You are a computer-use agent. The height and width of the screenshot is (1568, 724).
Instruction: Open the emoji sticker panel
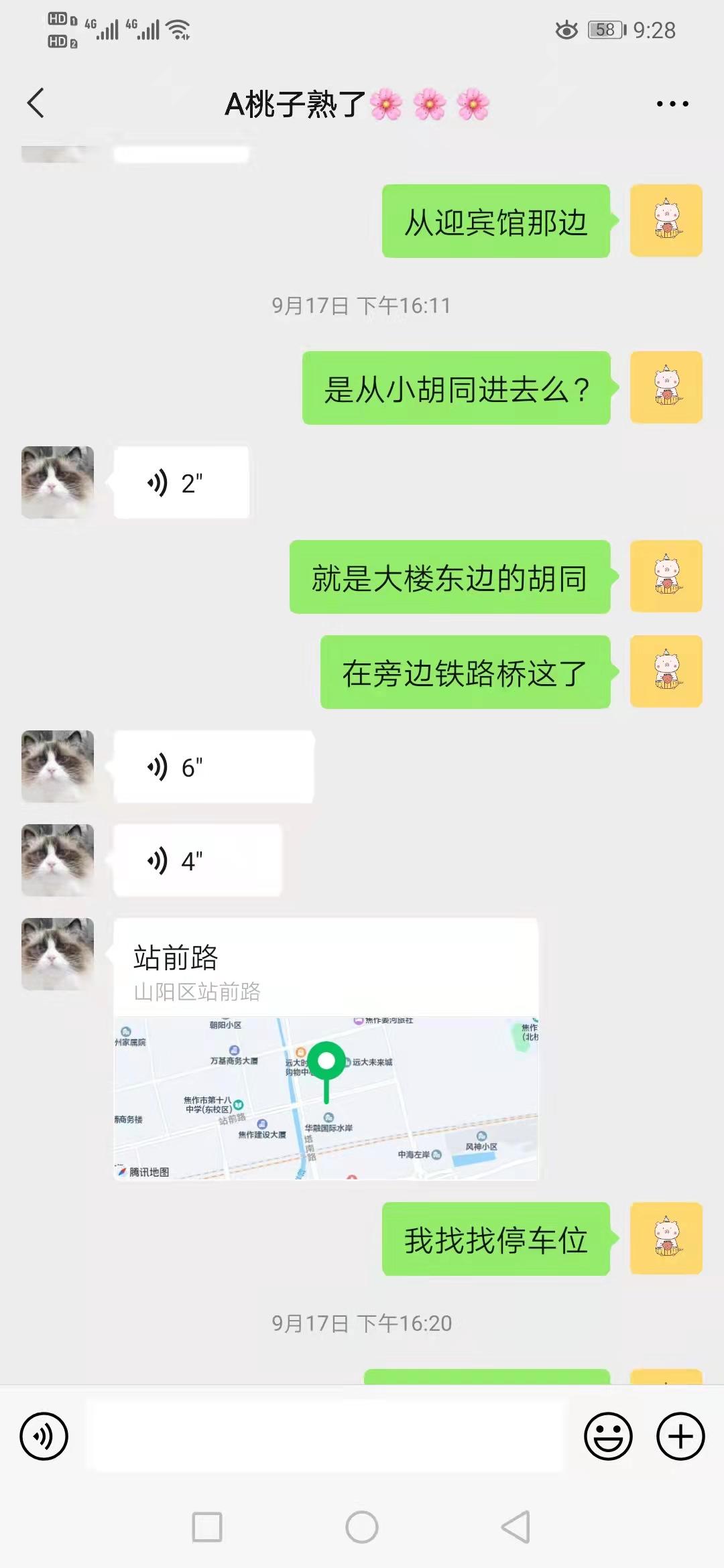click(x=608, y=1436)
